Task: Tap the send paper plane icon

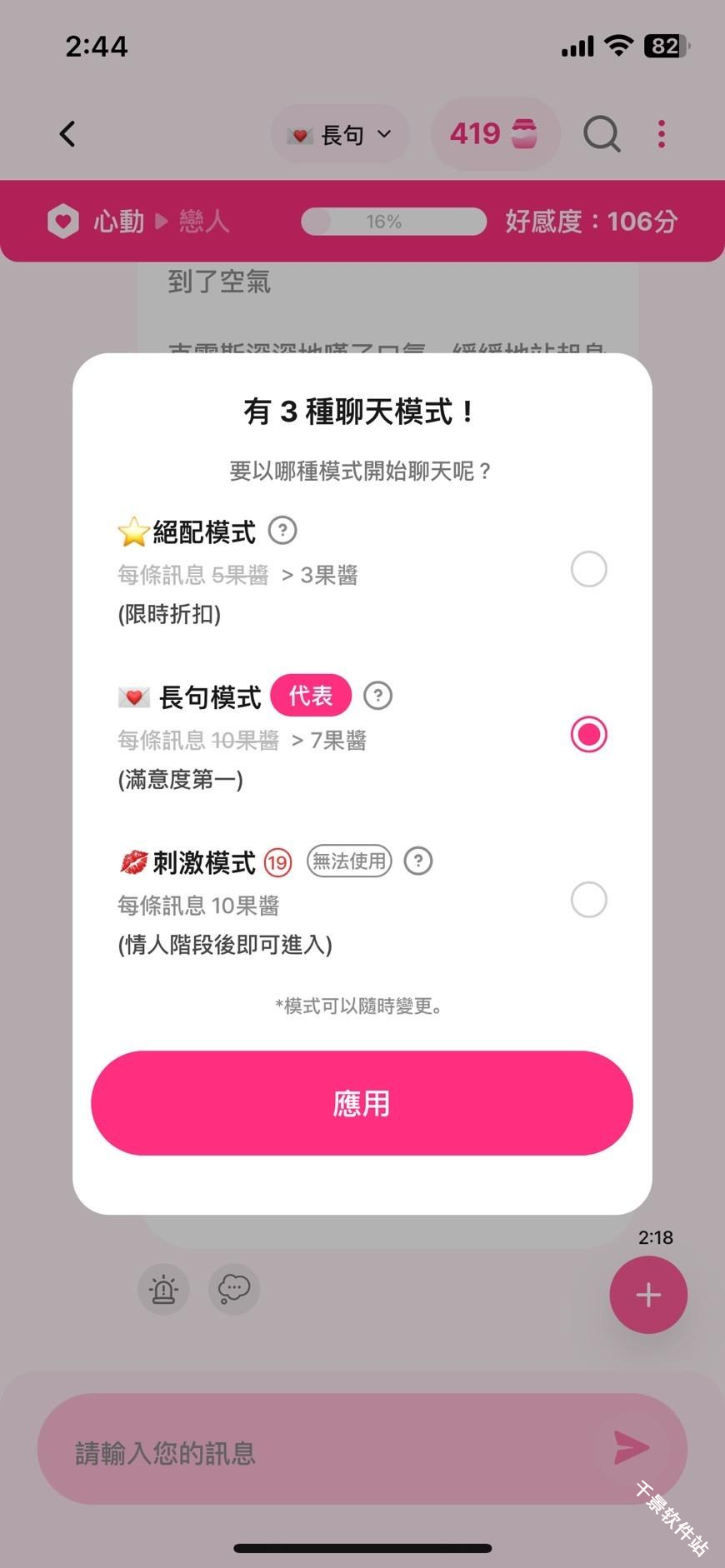Action: coord(631,1449)
